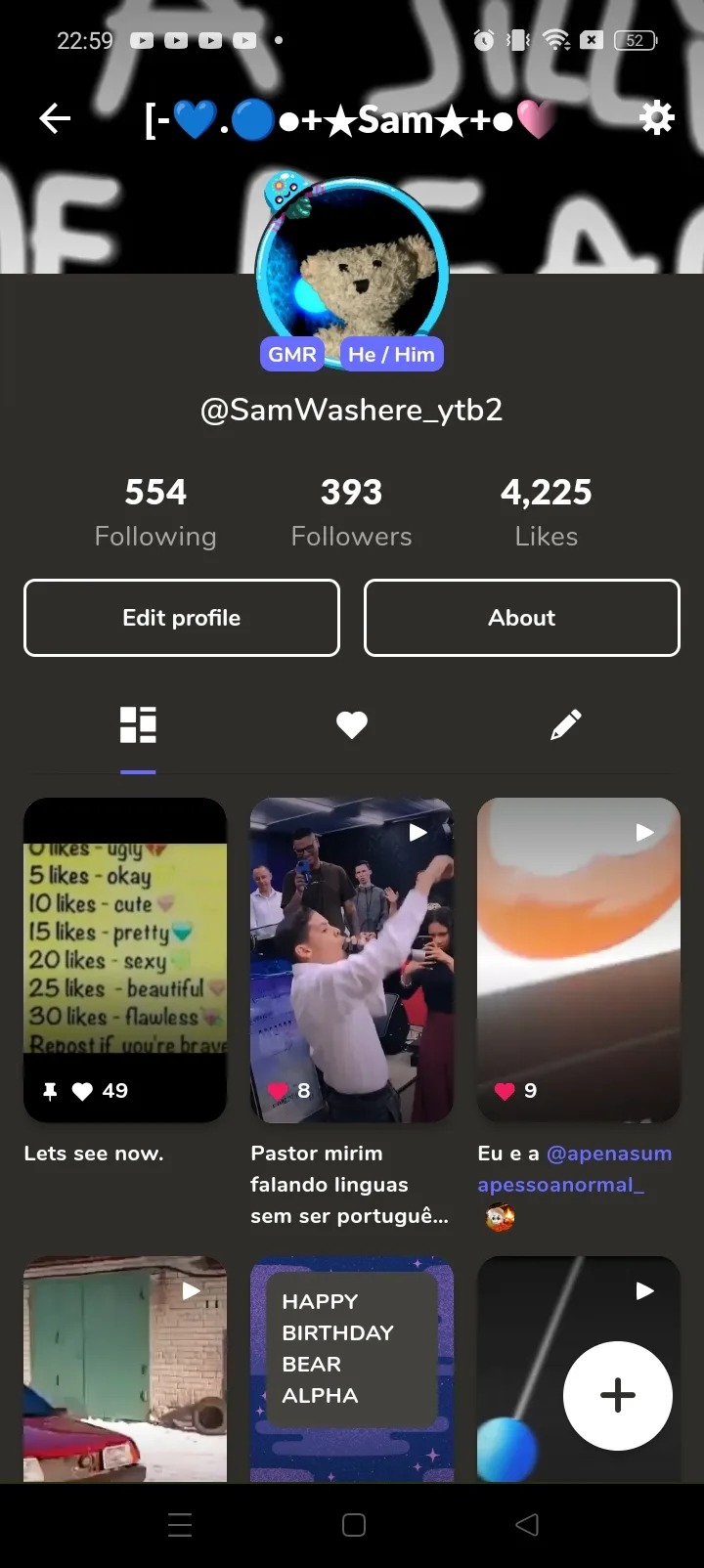Switch to the liked posts heart tab
The image size is (704, 1568).
tap(352, 725)
